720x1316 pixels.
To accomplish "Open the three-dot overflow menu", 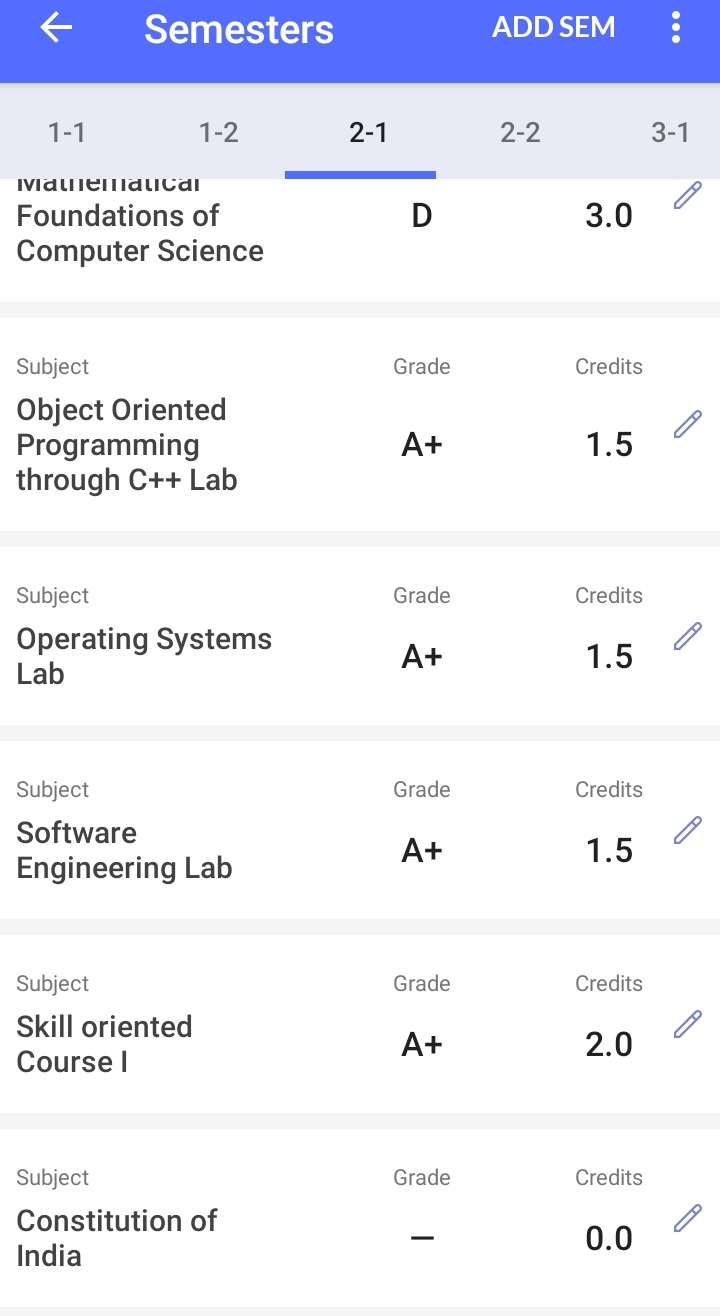I will (x=676, y=28).
